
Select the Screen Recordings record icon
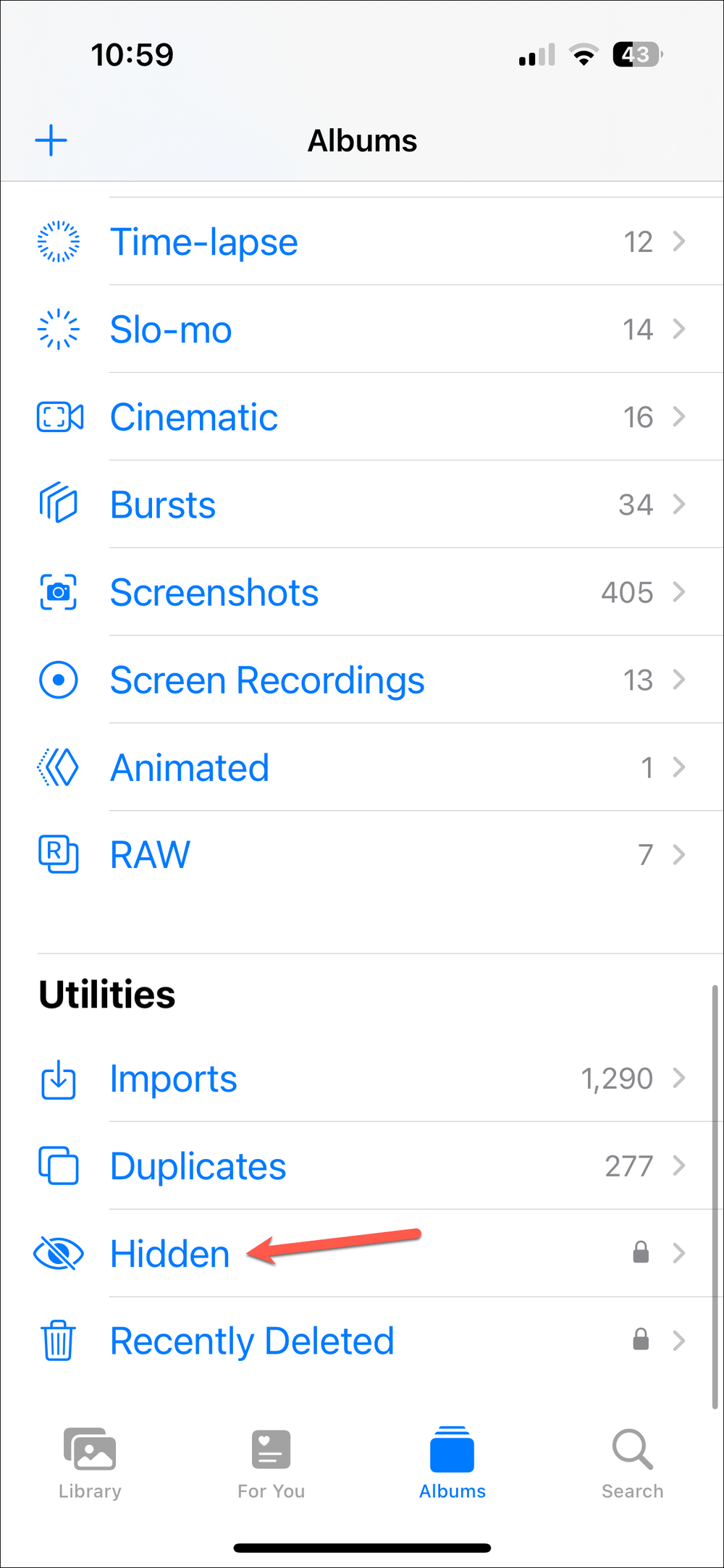59,680
